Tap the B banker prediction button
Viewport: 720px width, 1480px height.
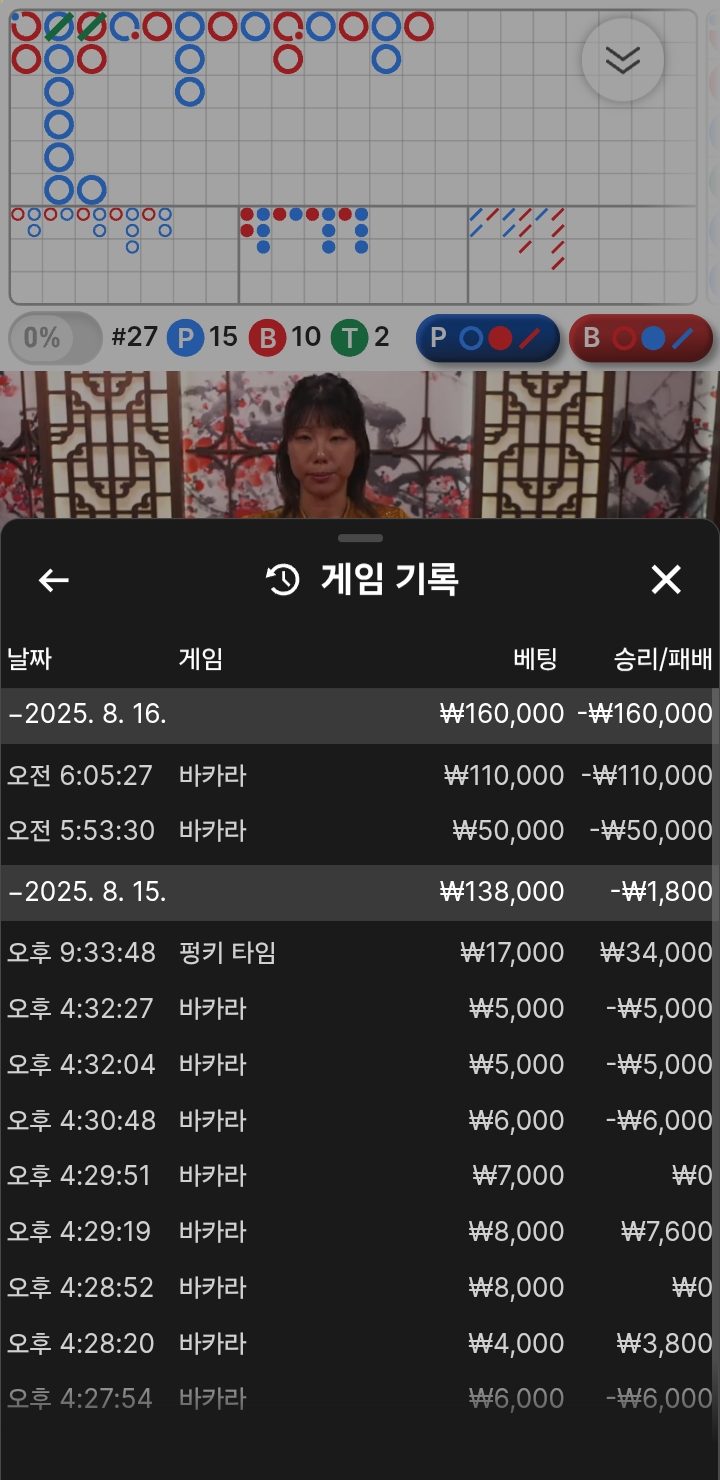[x=640, y=338]
